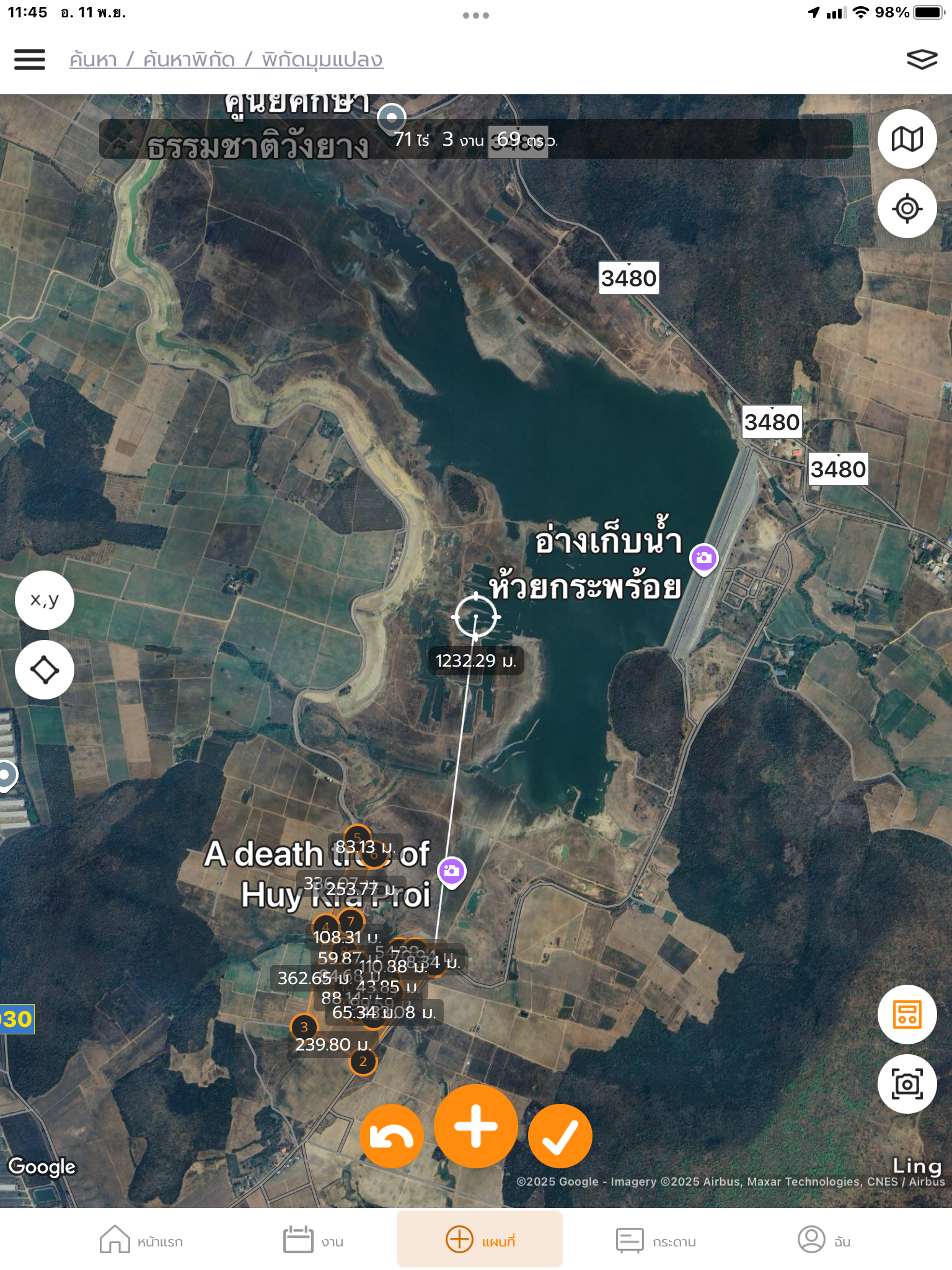Select the แผนที่ tab

(480, 1240)
